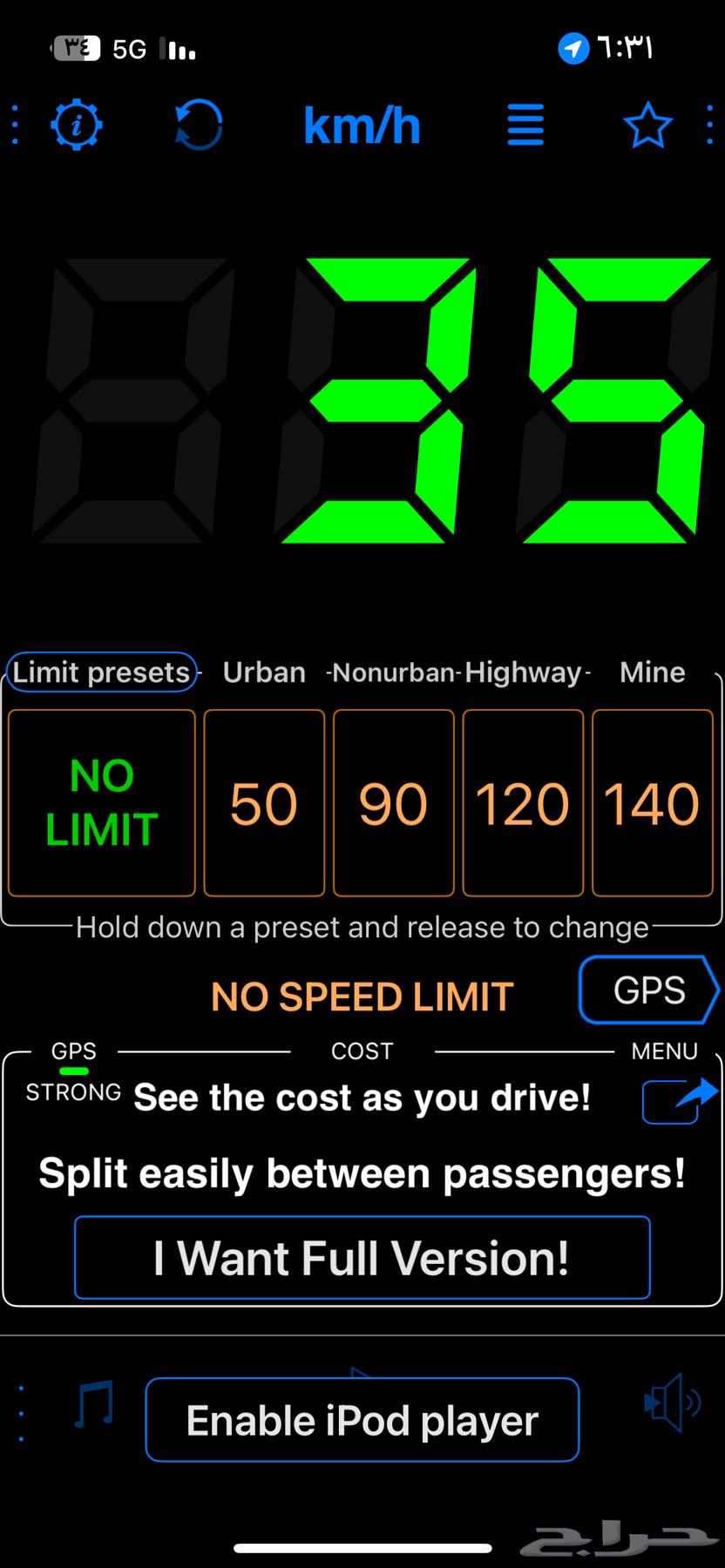Open the list menu icon
725x1568 pixels.
coord(525,125)
